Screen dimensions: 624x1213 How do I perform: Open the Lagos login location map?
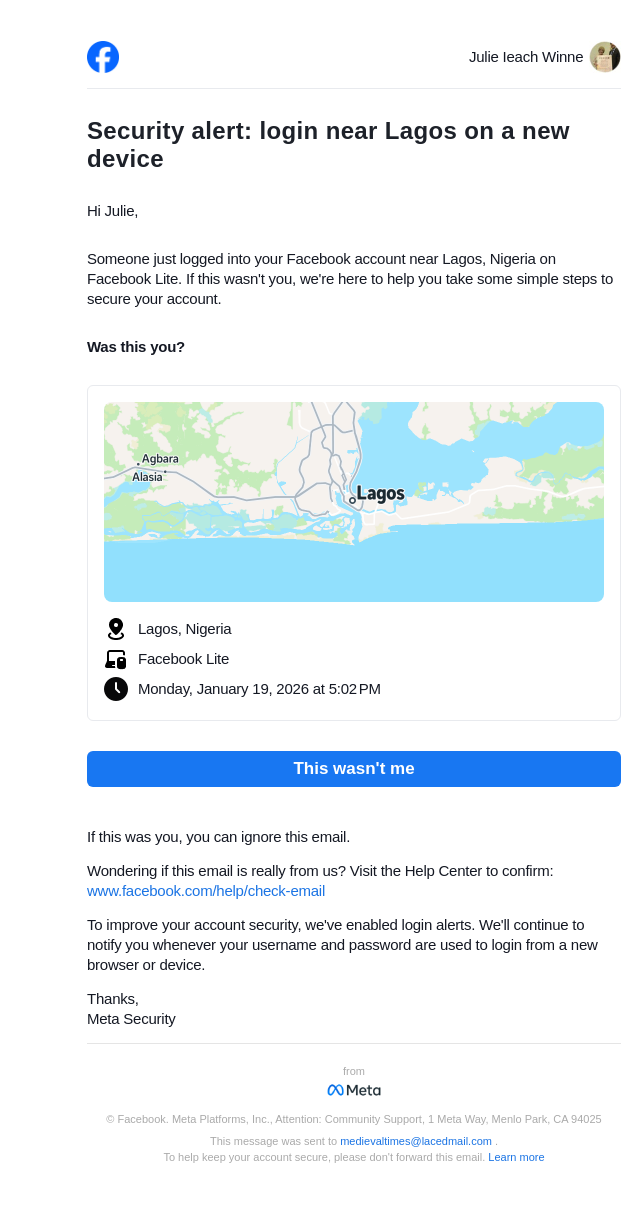[x=353, y=502]
